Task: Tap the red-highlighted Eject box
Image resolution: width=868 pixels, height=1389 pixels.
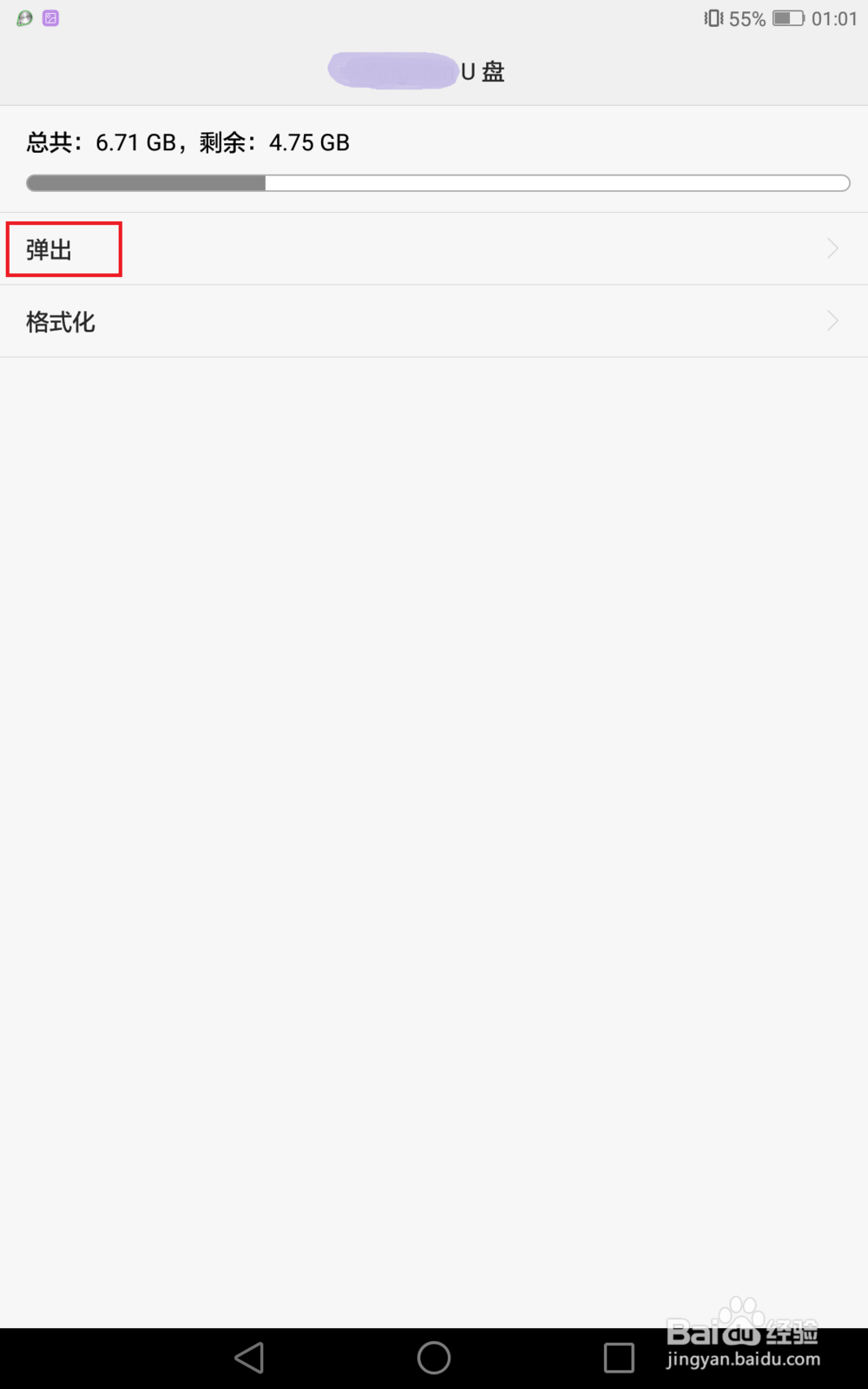Action: [x=62, y=249]
